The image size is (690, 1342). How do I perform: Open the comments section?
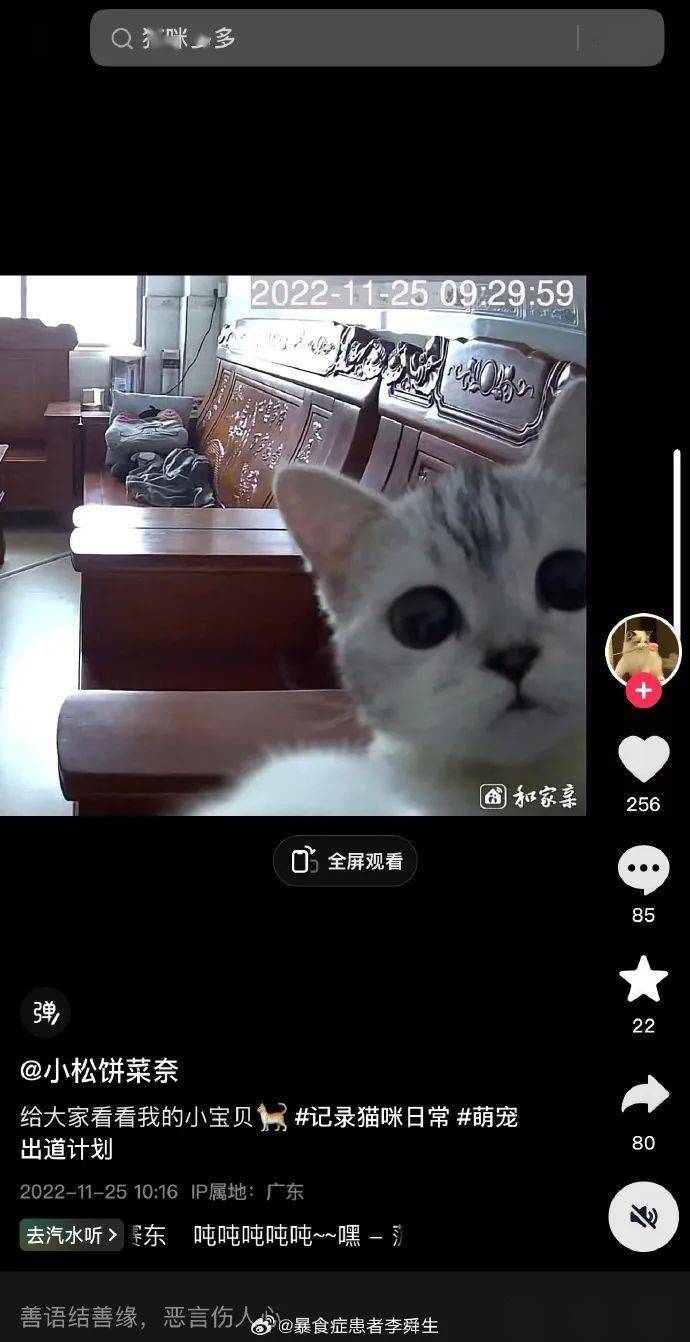tap(643, 870)
